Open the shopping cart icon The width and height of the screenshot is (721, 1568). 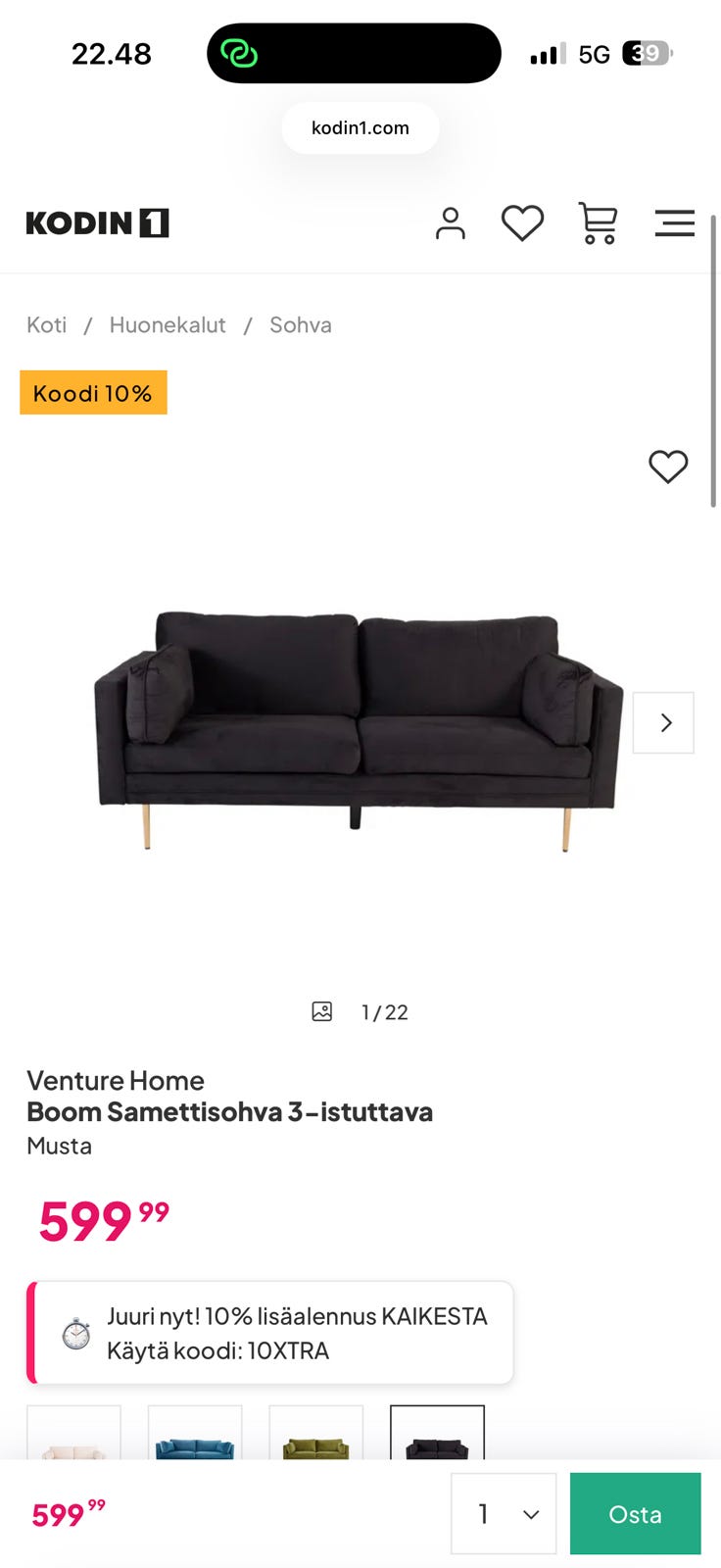coord(598,223)
